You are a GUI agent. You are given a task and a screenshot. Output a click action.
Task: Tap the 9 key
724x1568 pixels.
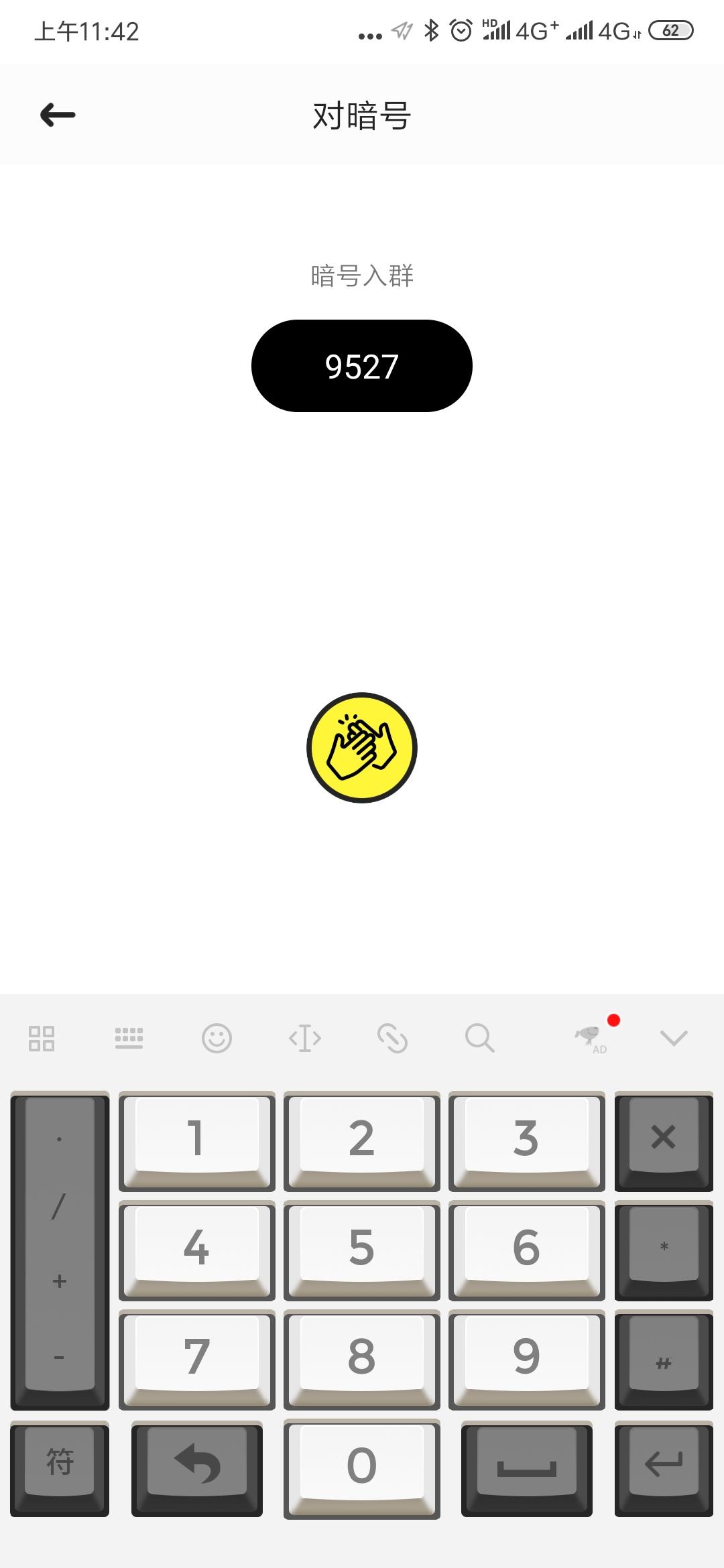(x=526, y=1356)
